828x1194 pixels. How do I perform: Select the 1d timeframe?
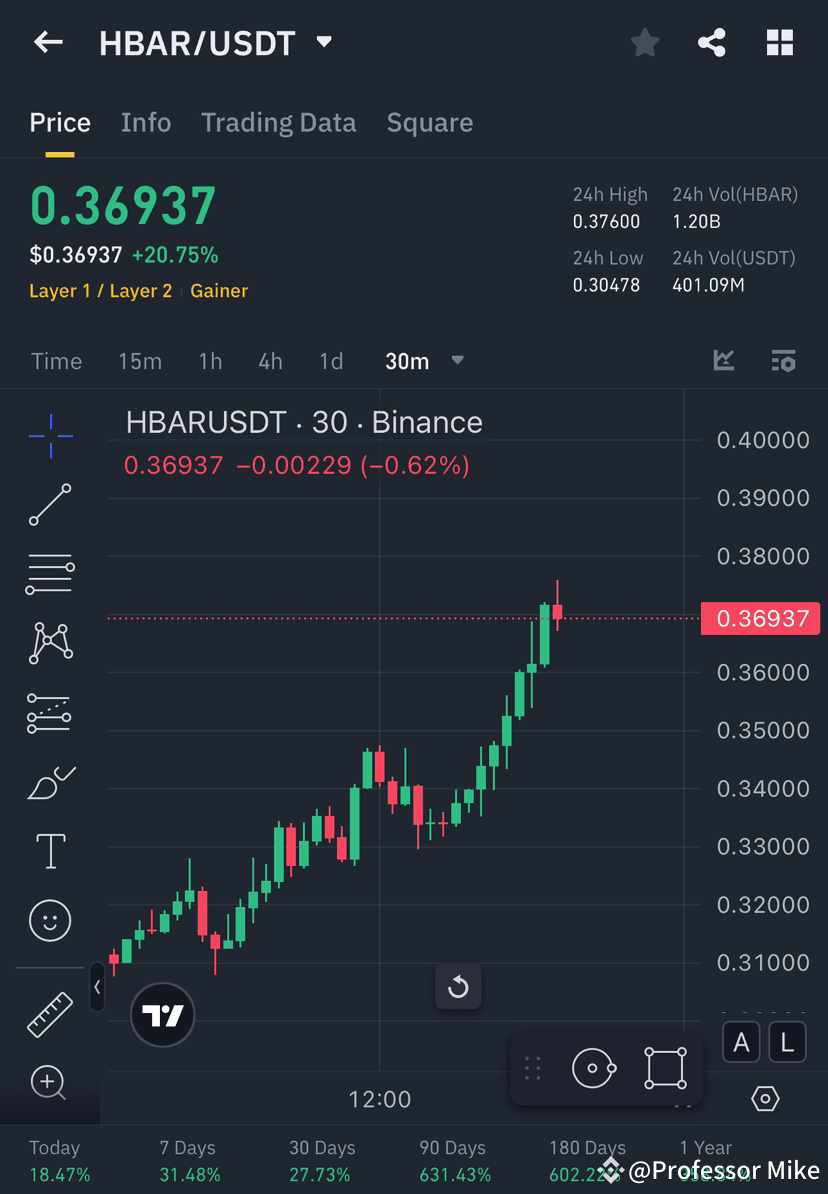331,361
